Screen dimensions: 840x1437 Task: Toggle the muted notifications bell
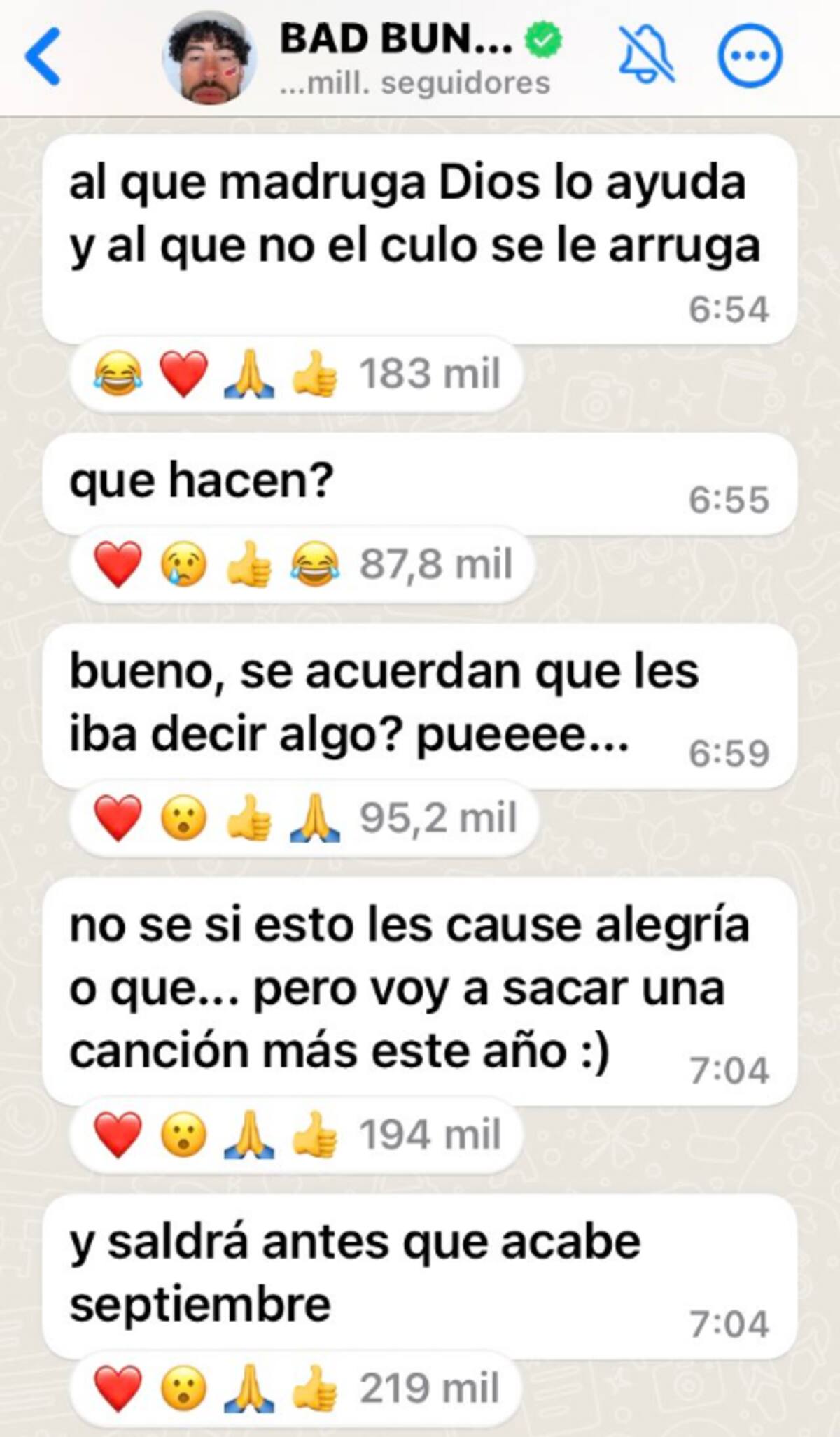point(647,56)
